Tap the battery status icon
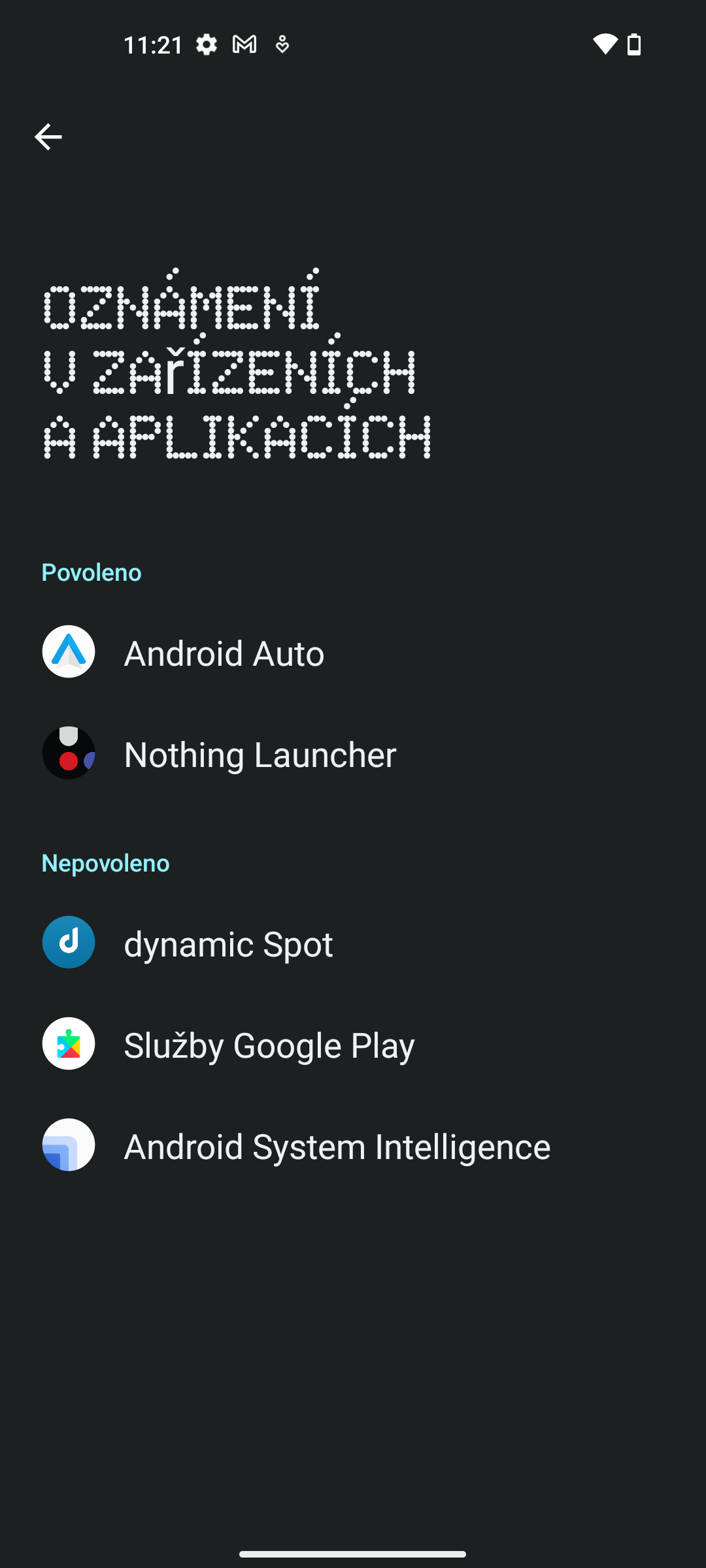 point(633,44)
